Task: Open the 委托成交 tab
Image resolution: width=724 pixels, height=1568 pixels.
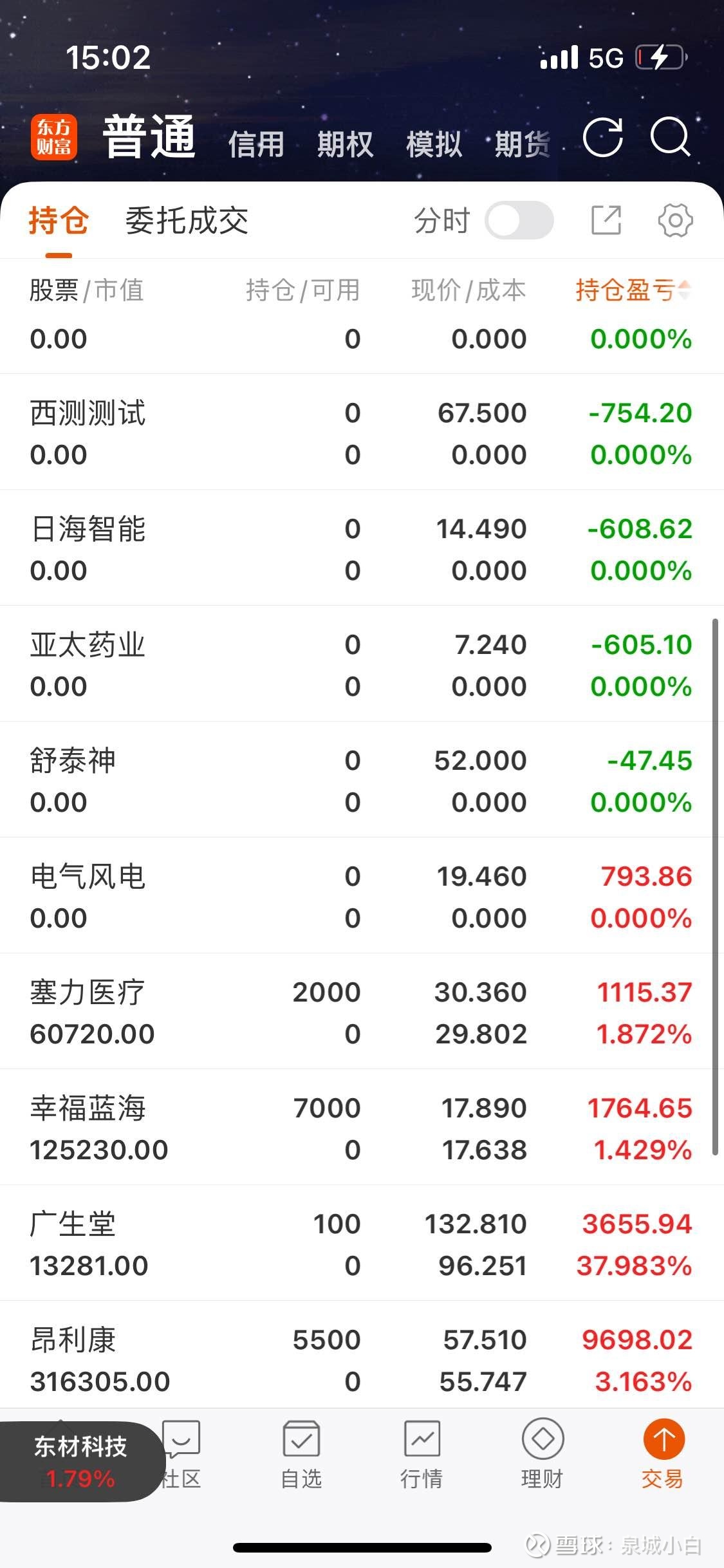Action: [x=187, y=221]
